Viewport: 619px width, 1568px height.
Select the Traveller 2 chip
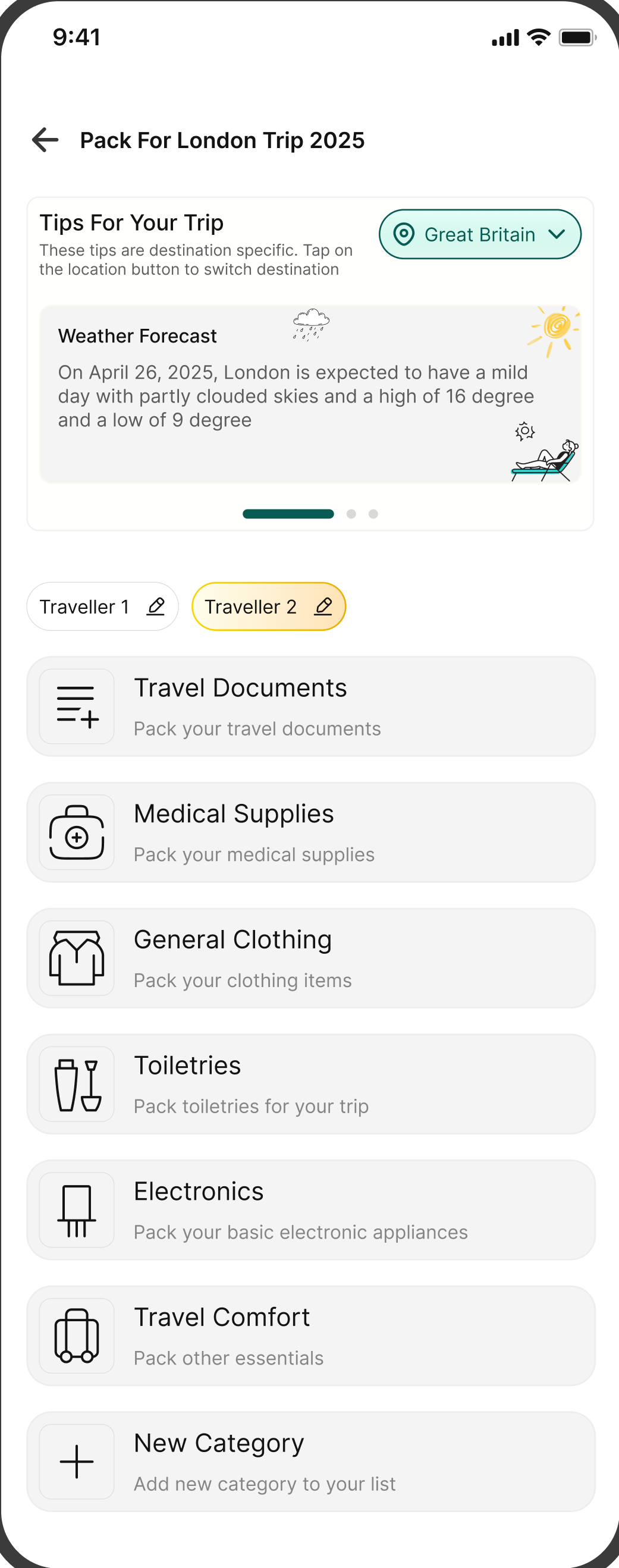click(x=252, y=607)
